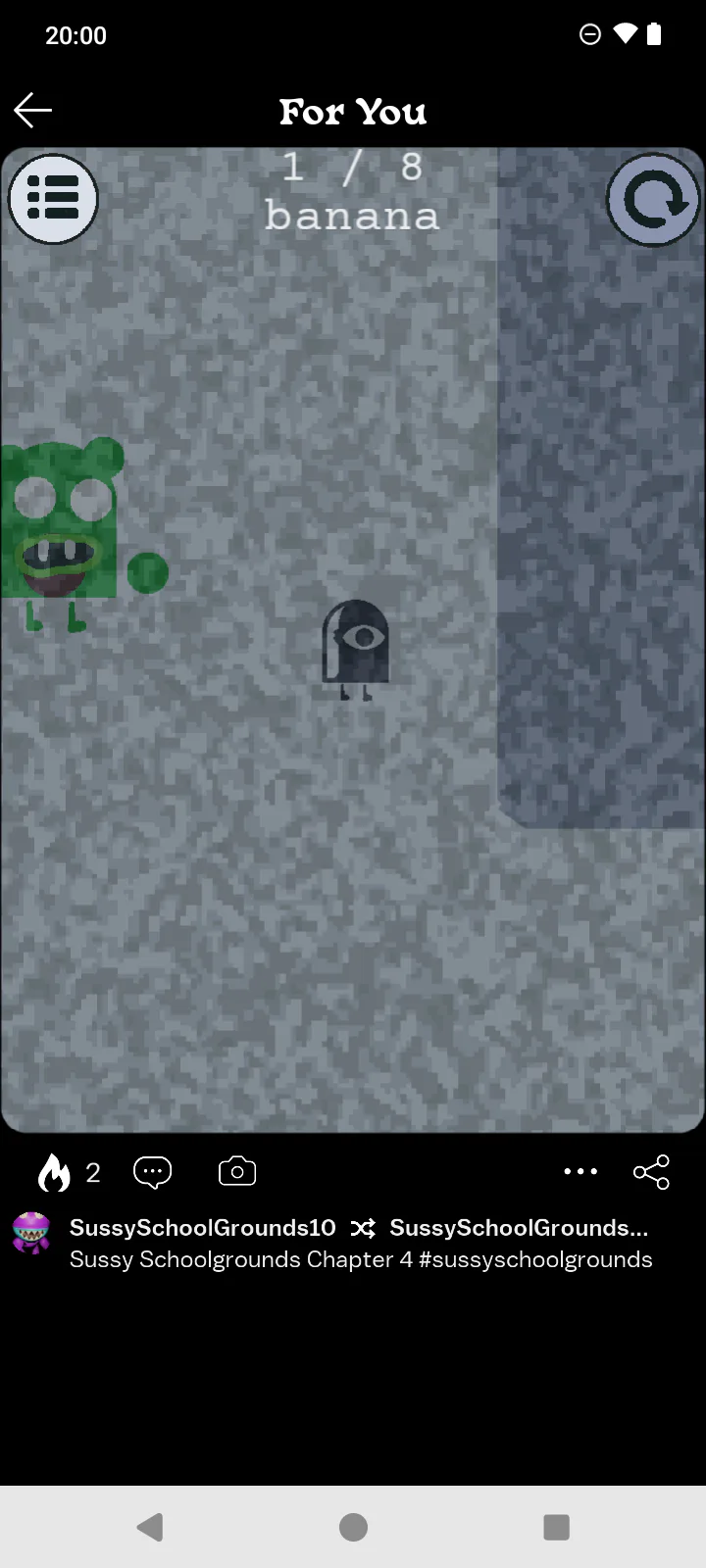
Task: Open the three-dot more options menu
Action: click(x=580, y=1171)
